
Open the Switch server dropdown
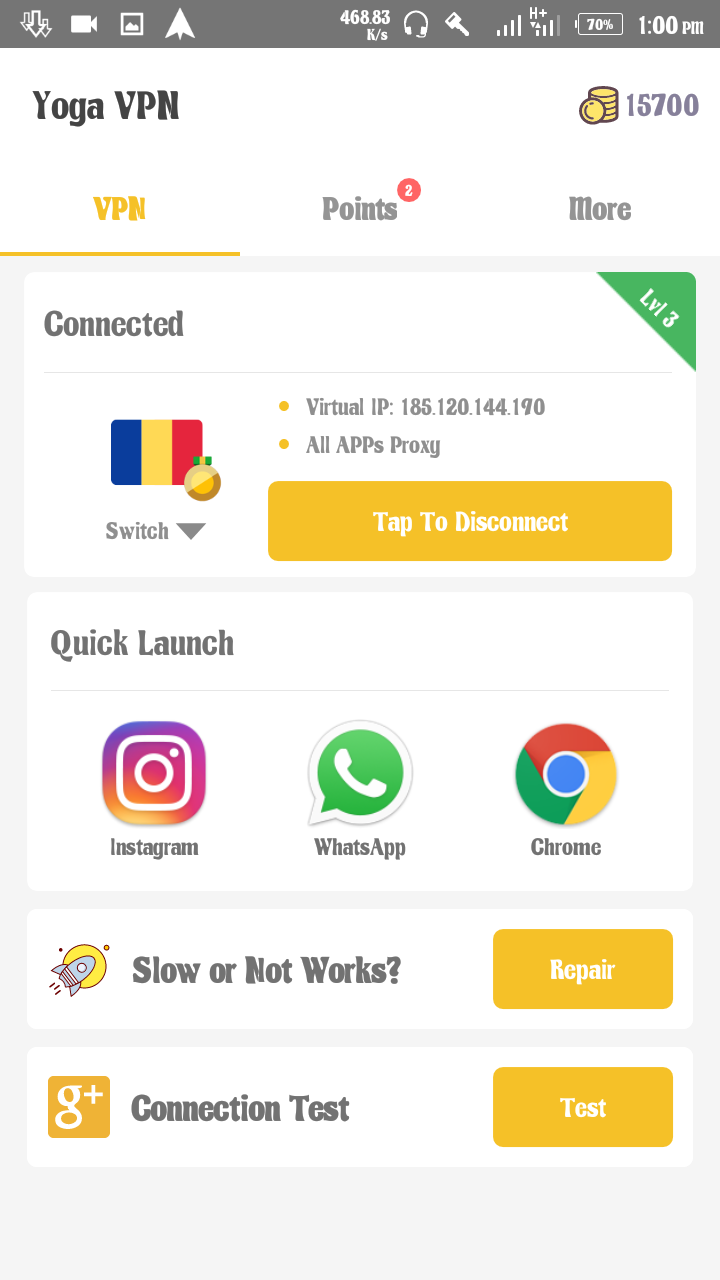click(156, 531)
